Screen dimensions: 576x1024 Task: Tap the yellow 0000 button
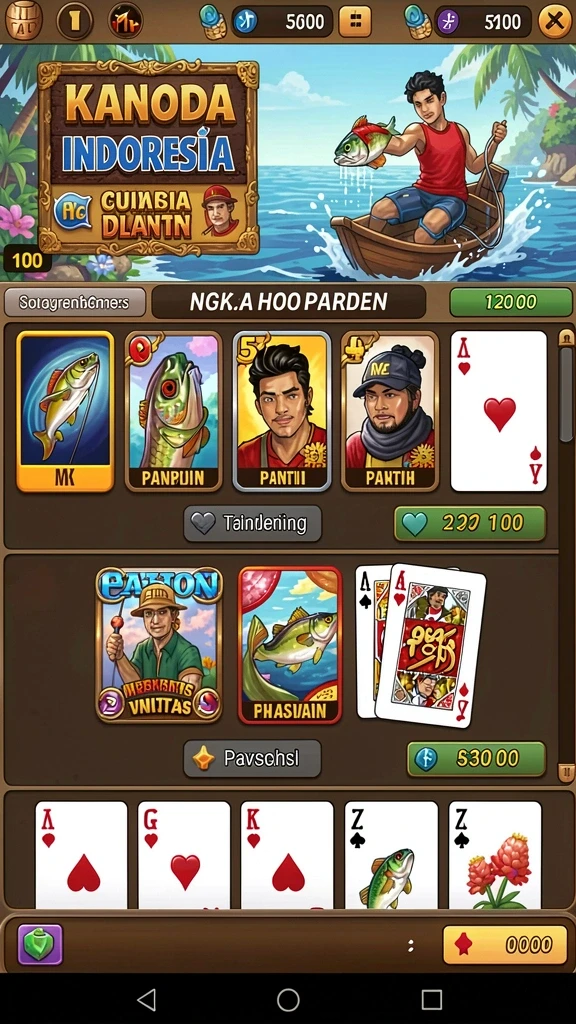point(505,944)
